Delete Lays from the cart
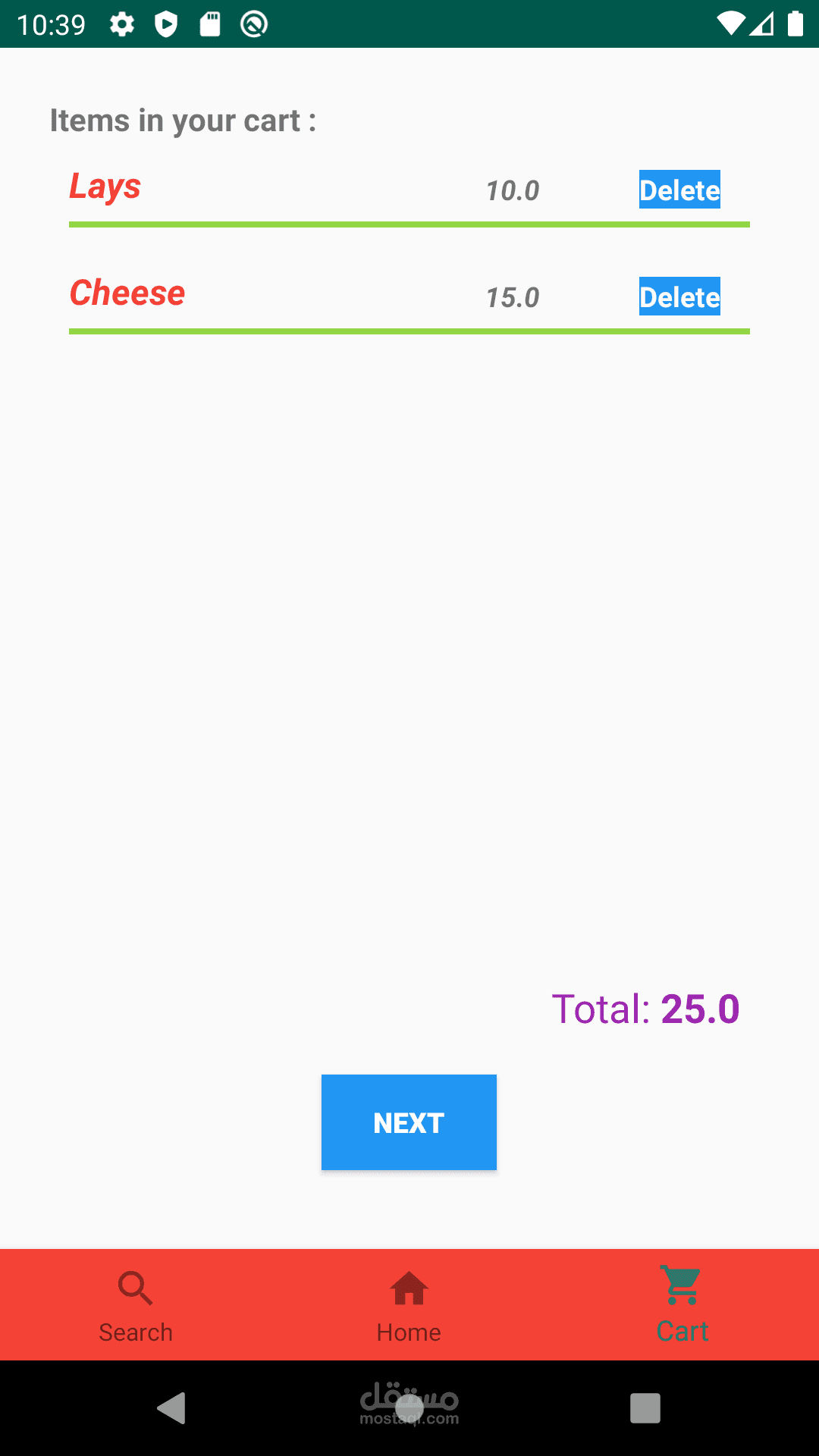The image size is (819, 1456). click(679, 190)
